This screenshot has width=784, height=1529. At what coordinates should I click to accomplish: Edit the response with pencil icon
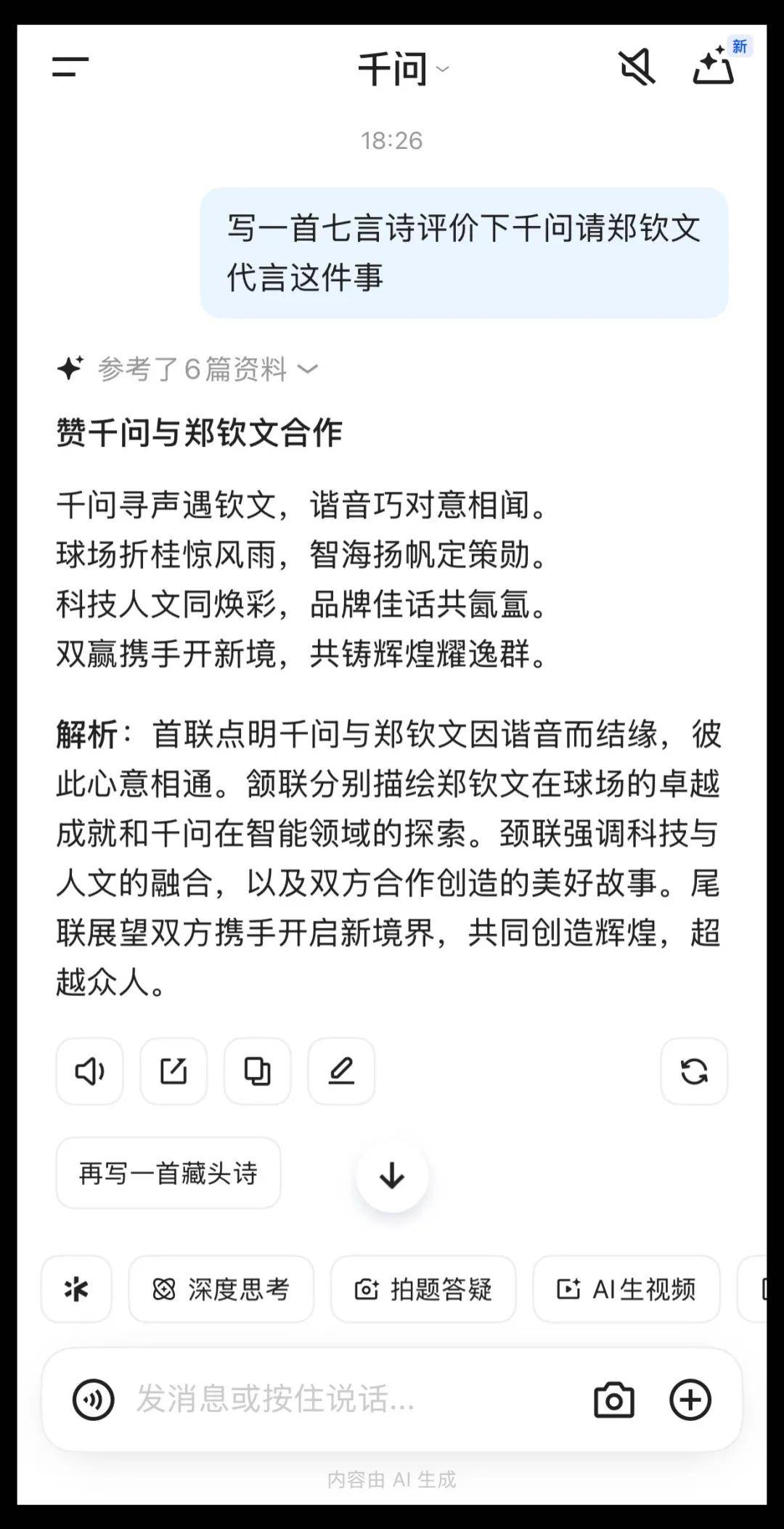pyautogui.click(x=341, y=1071)
